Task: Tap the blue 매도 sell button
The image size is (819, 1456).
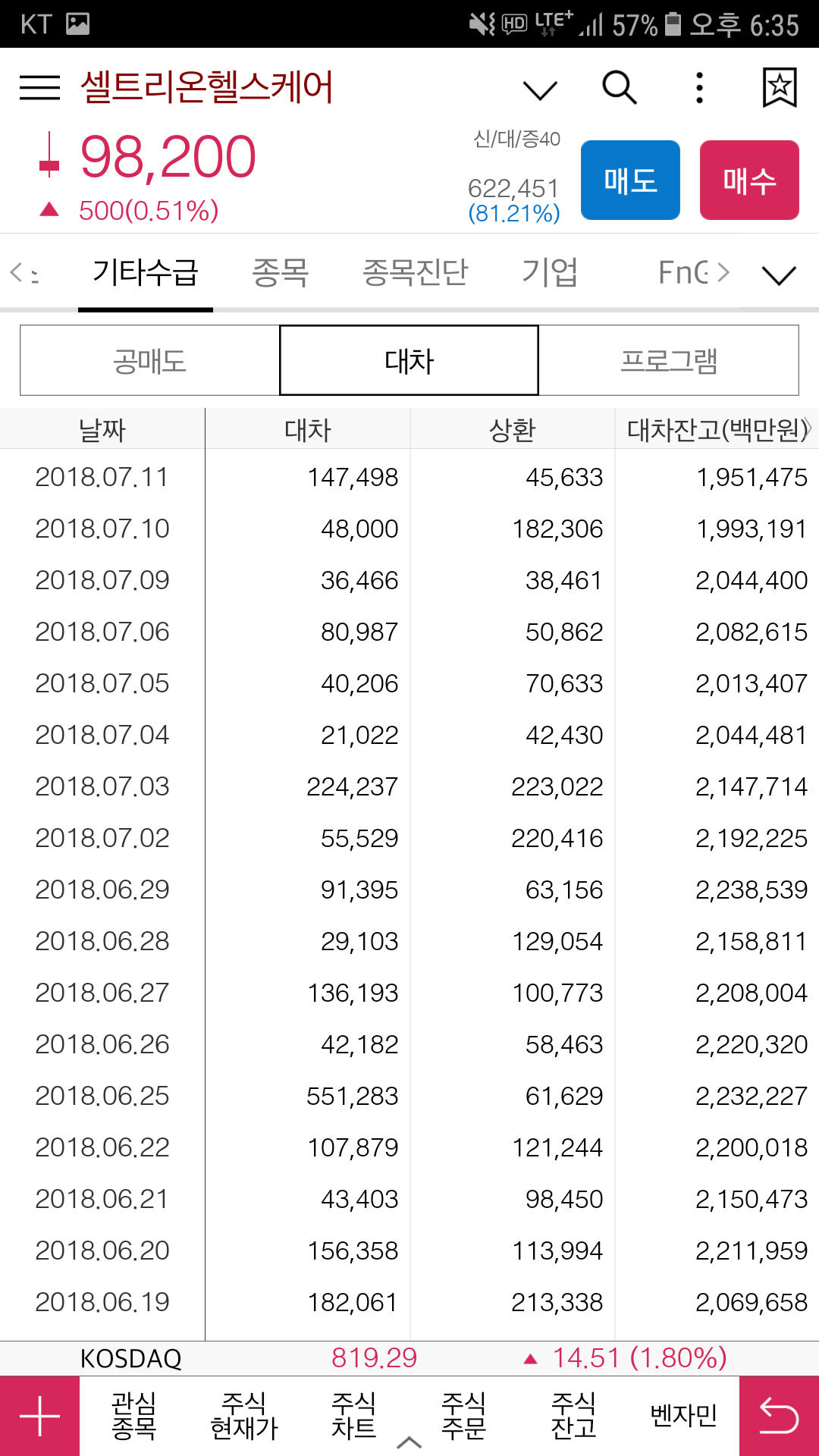Action: click(630, 180)
